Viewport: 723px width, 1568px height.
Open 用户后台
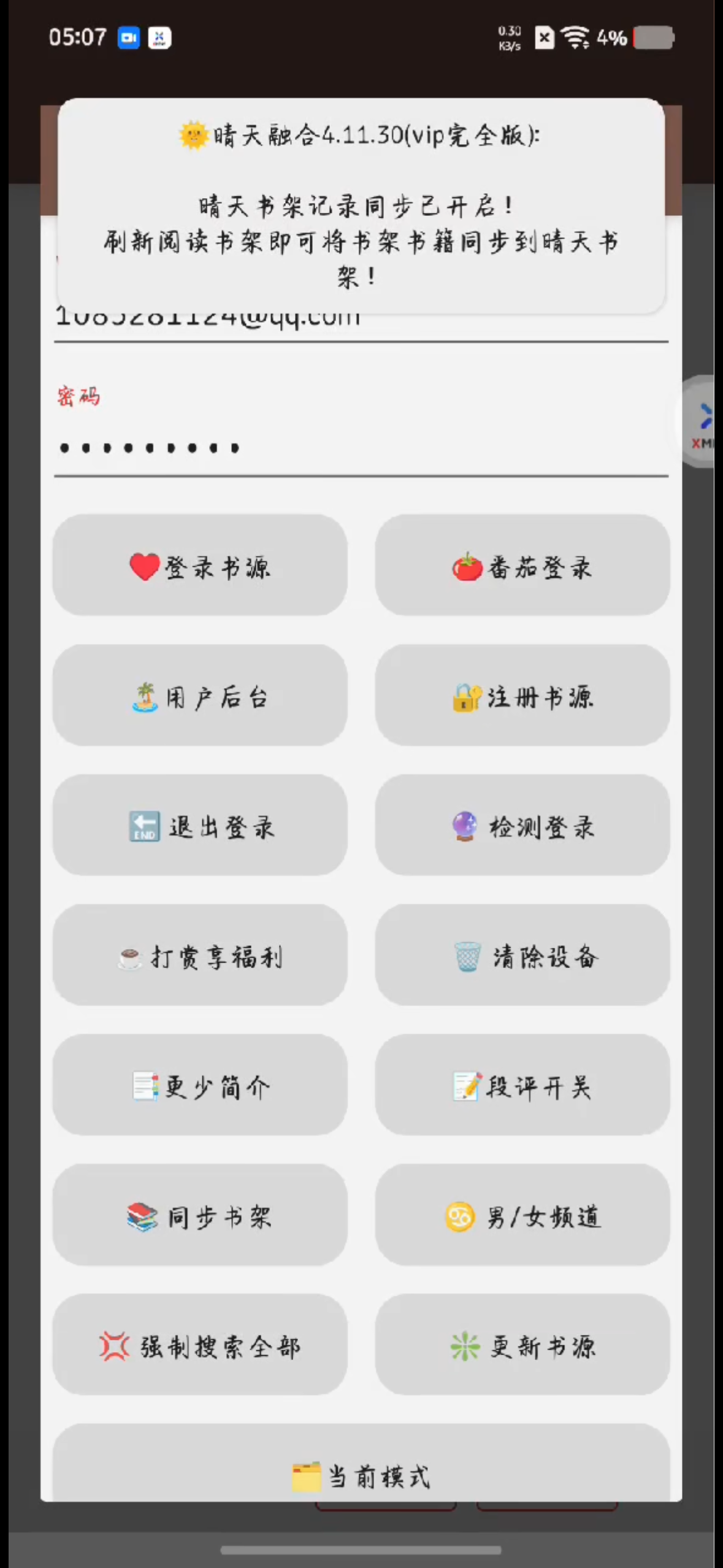200,696
